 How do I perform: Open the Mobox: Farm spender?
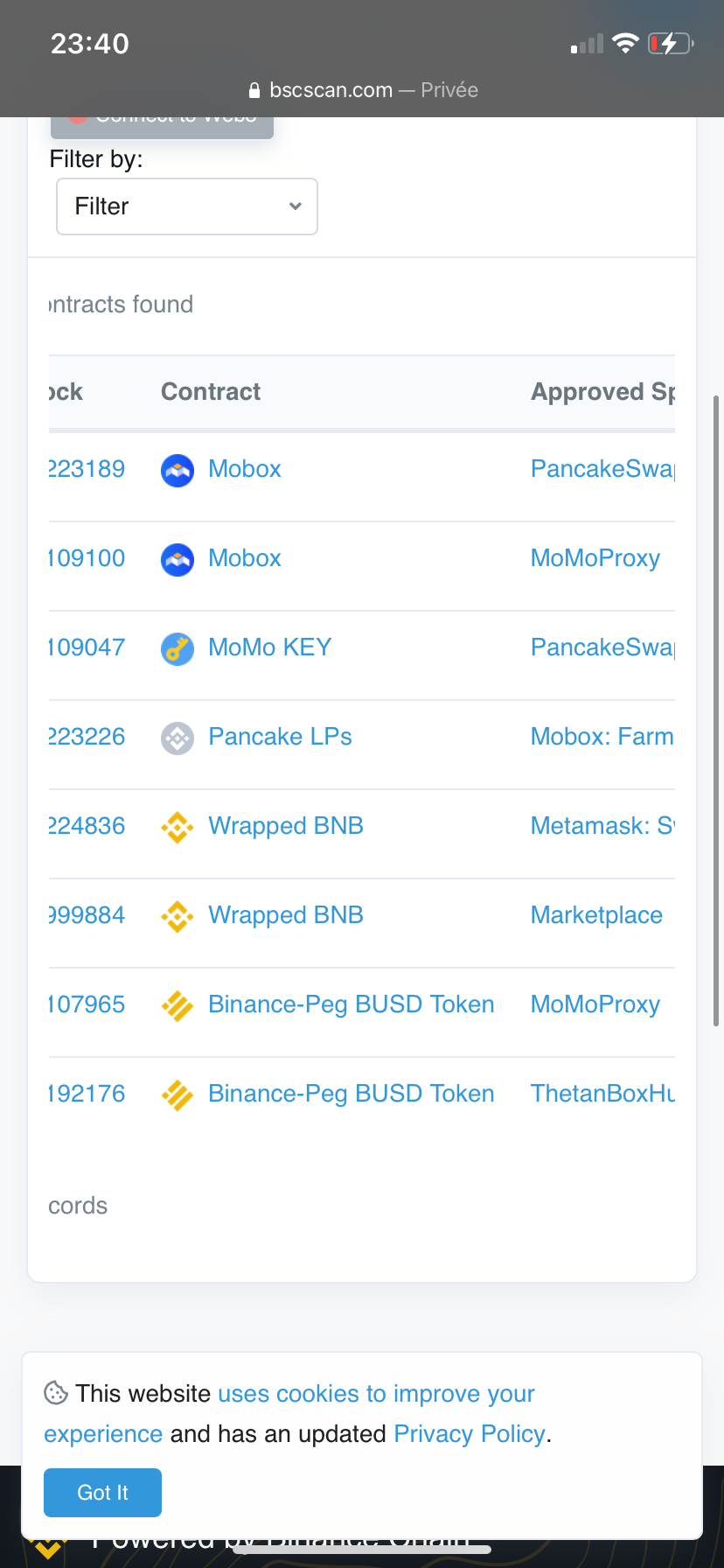click(602, 737)
